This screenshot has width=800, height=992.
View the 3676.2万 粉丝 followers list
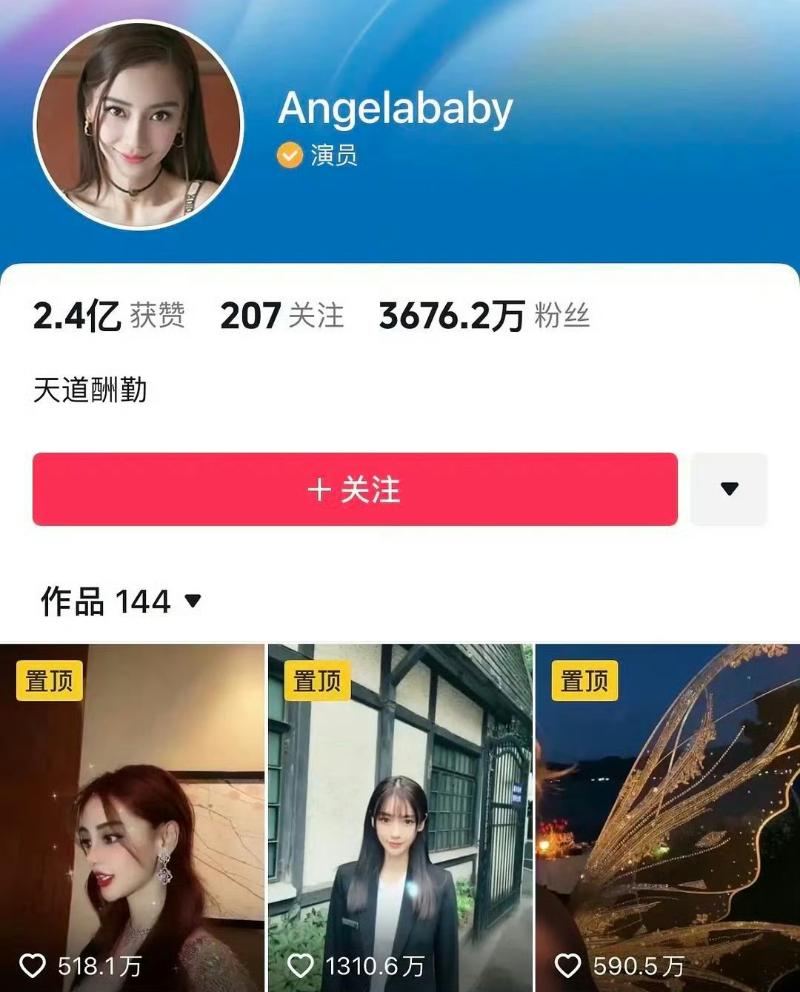484,317
